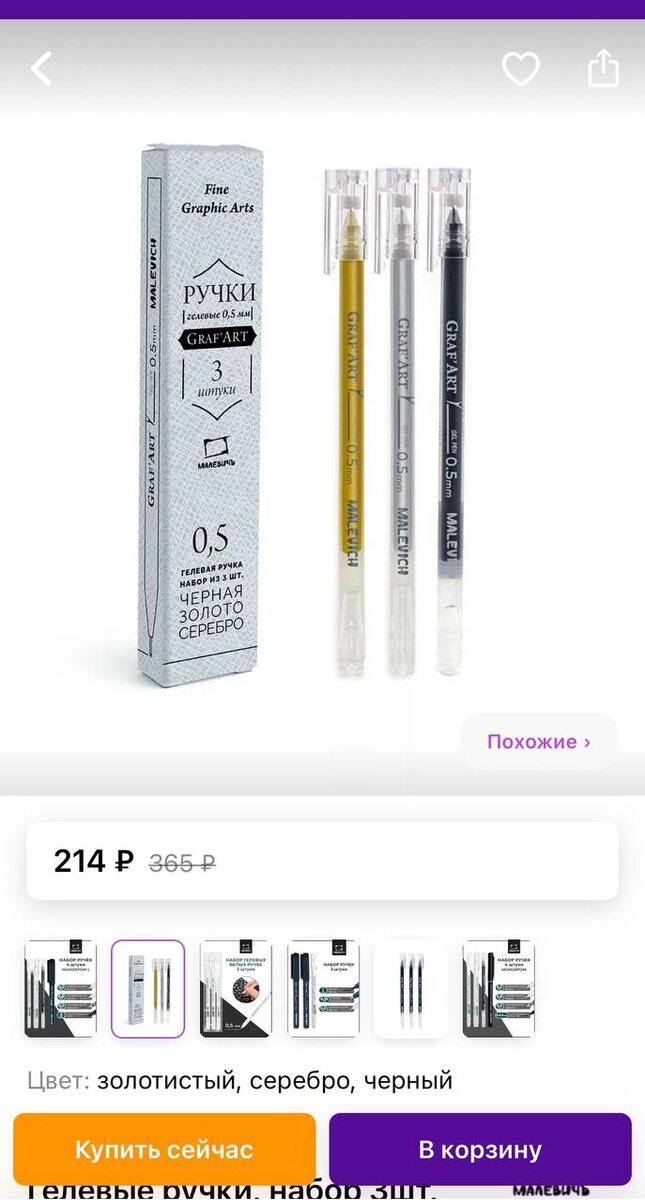
Task: Choose the white gel pens set thumbnail
Action: point(235,988)
